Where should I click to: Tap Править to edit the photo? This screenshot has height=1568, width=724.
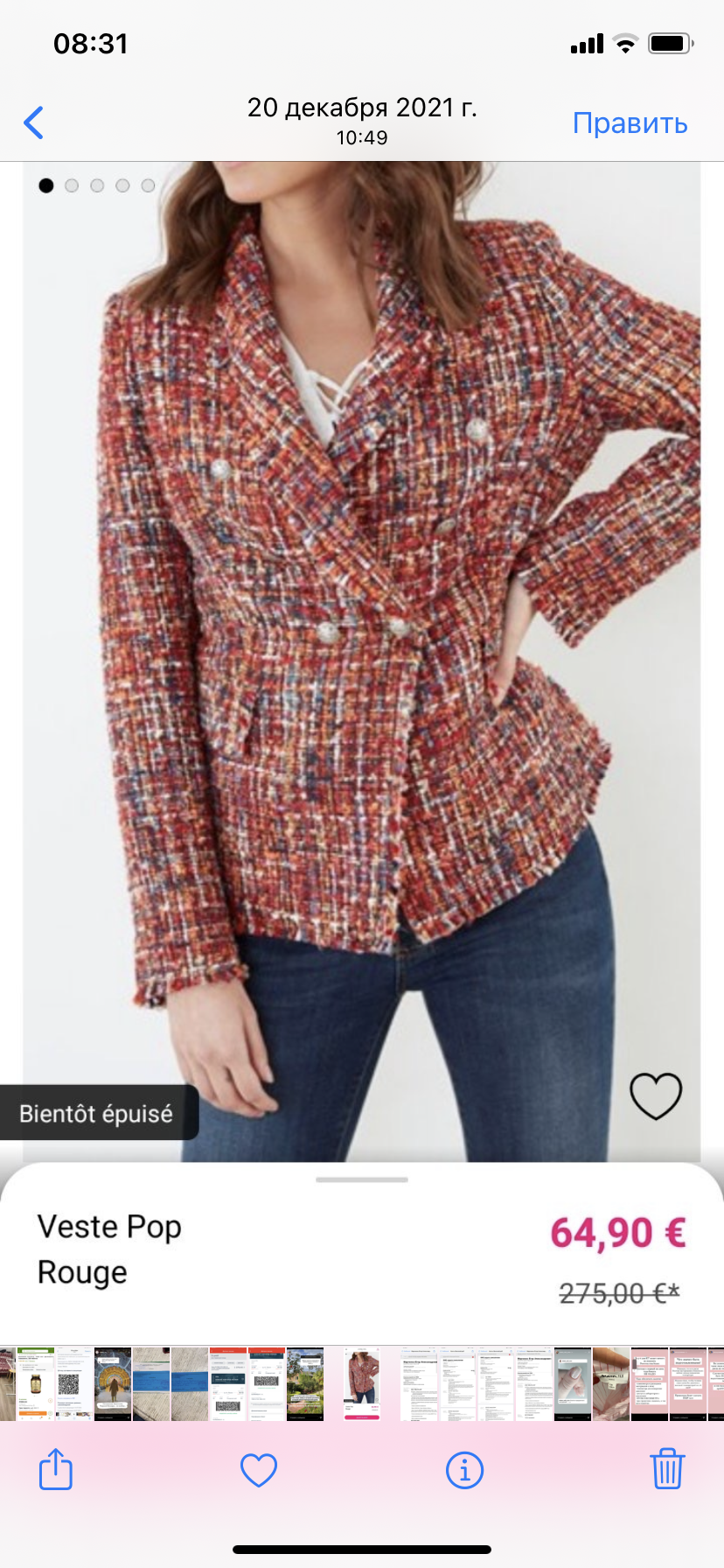(630, 123)
